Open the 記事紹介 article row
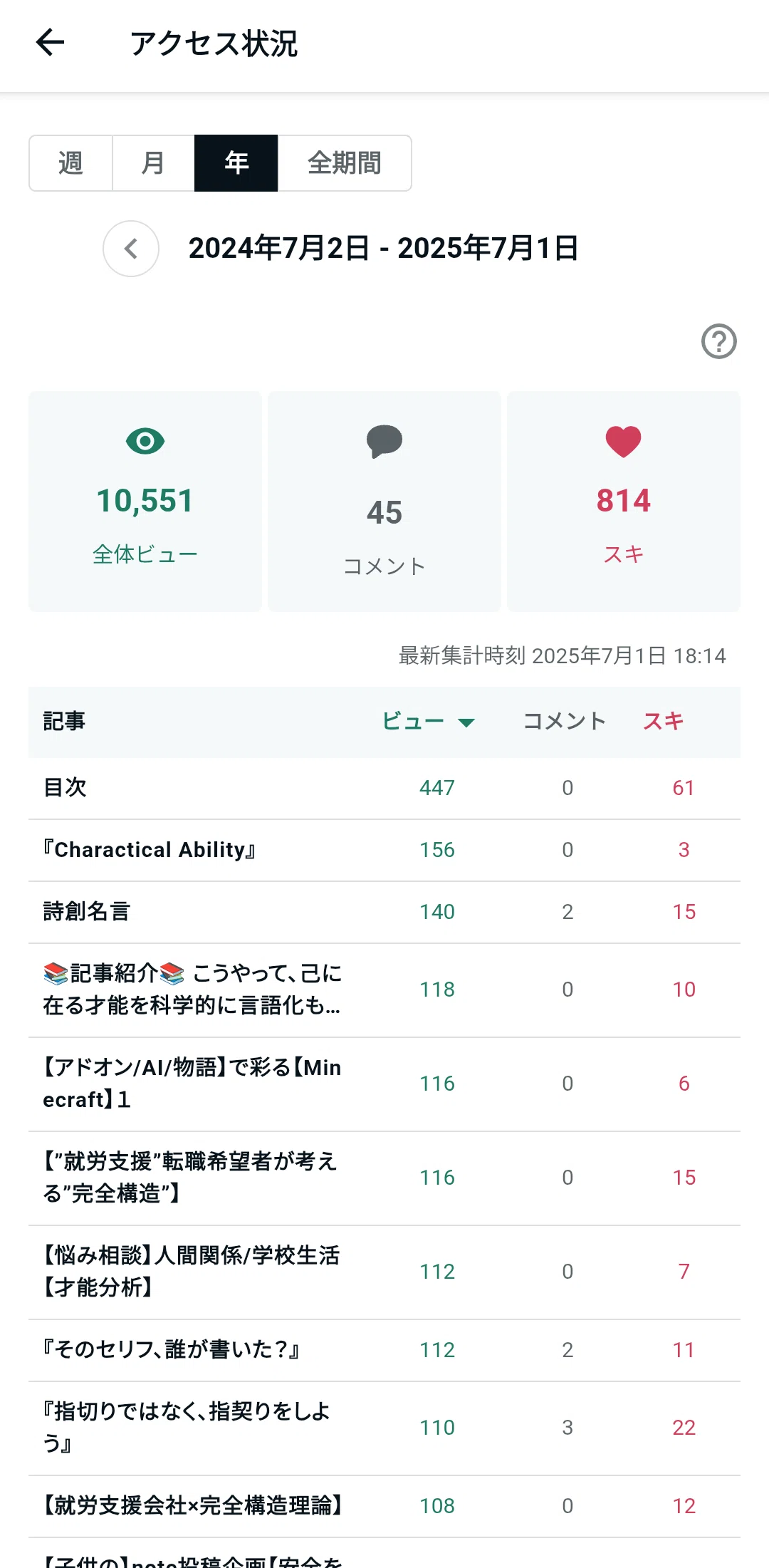Image resolution: width=769 pixels, height=1568 pixels. [384, 990]
